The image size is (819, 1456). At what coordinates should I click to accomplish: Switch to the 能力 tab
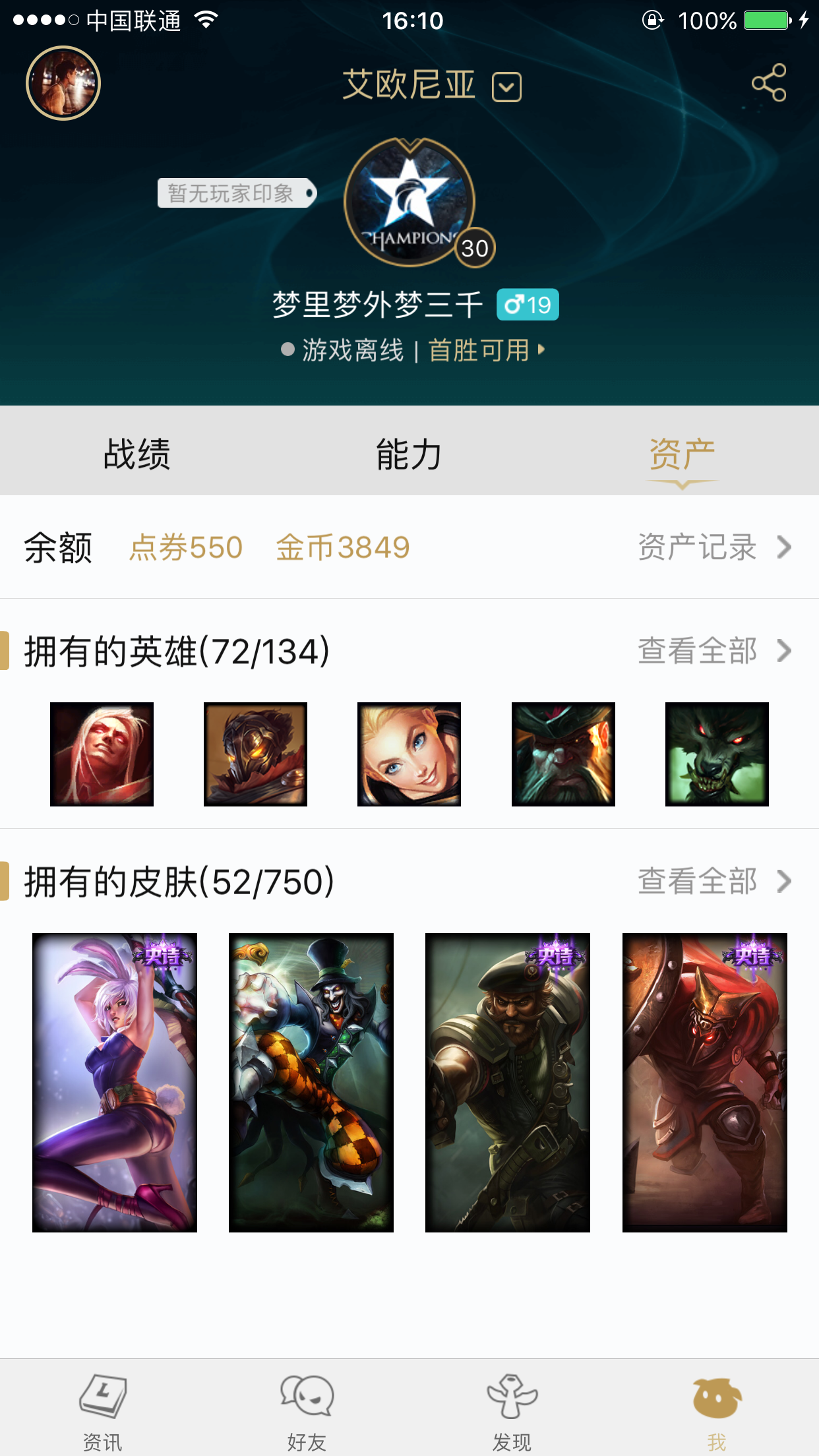(x=409, y=454)
